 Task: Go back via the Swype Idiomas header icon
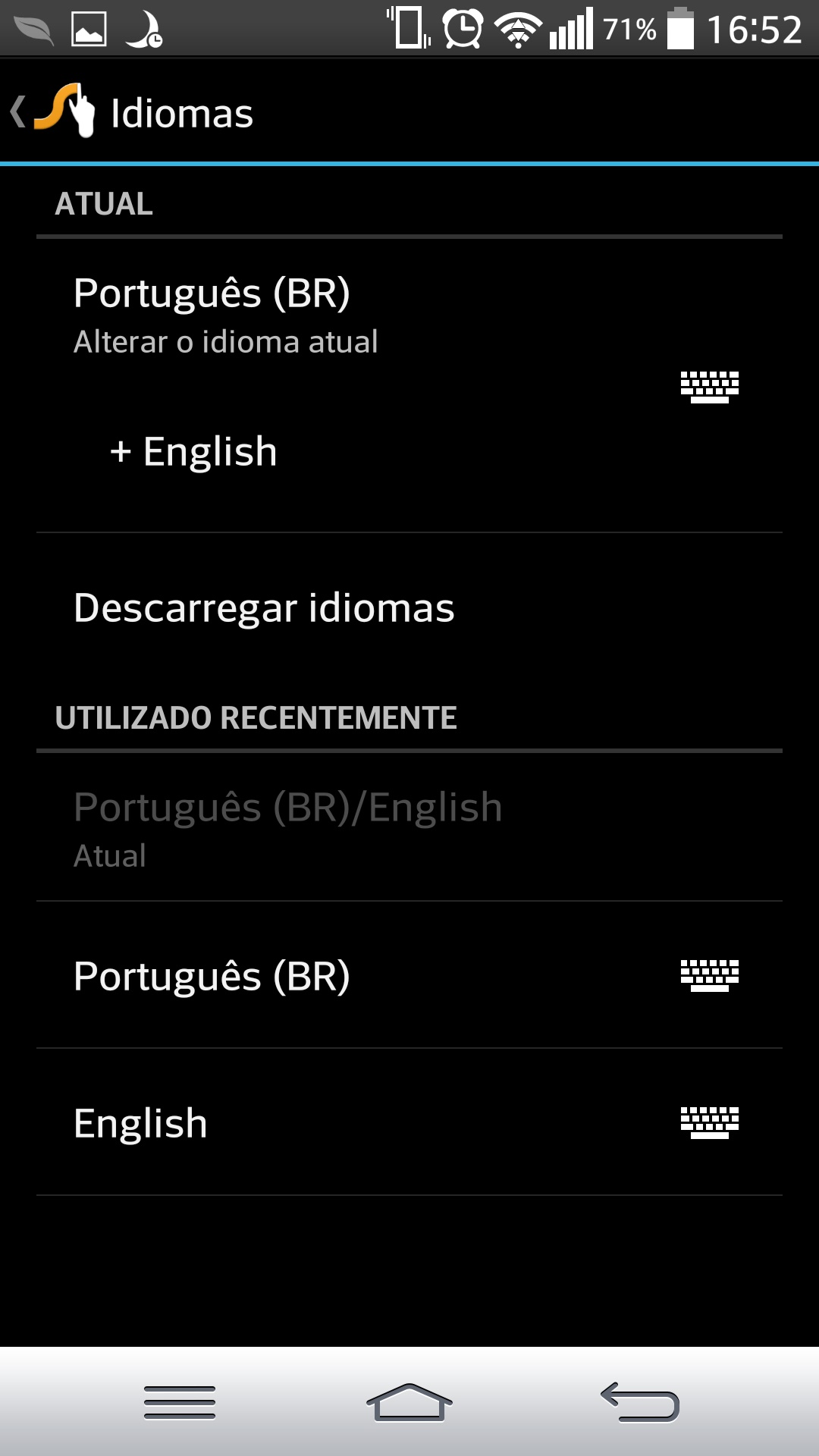pos(53,111)
